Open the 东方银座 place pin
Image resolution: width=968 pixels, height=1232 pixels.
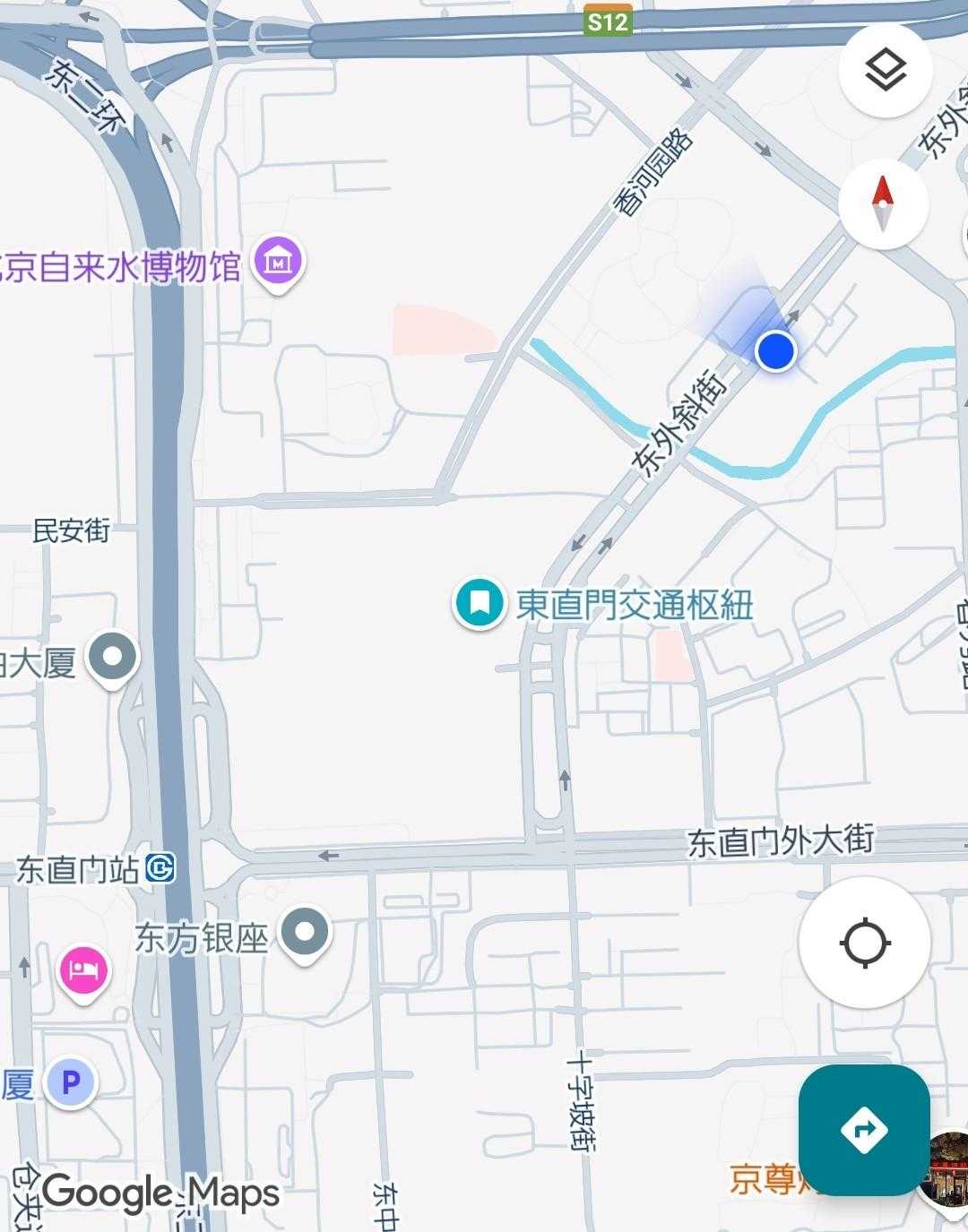[305, 934]
